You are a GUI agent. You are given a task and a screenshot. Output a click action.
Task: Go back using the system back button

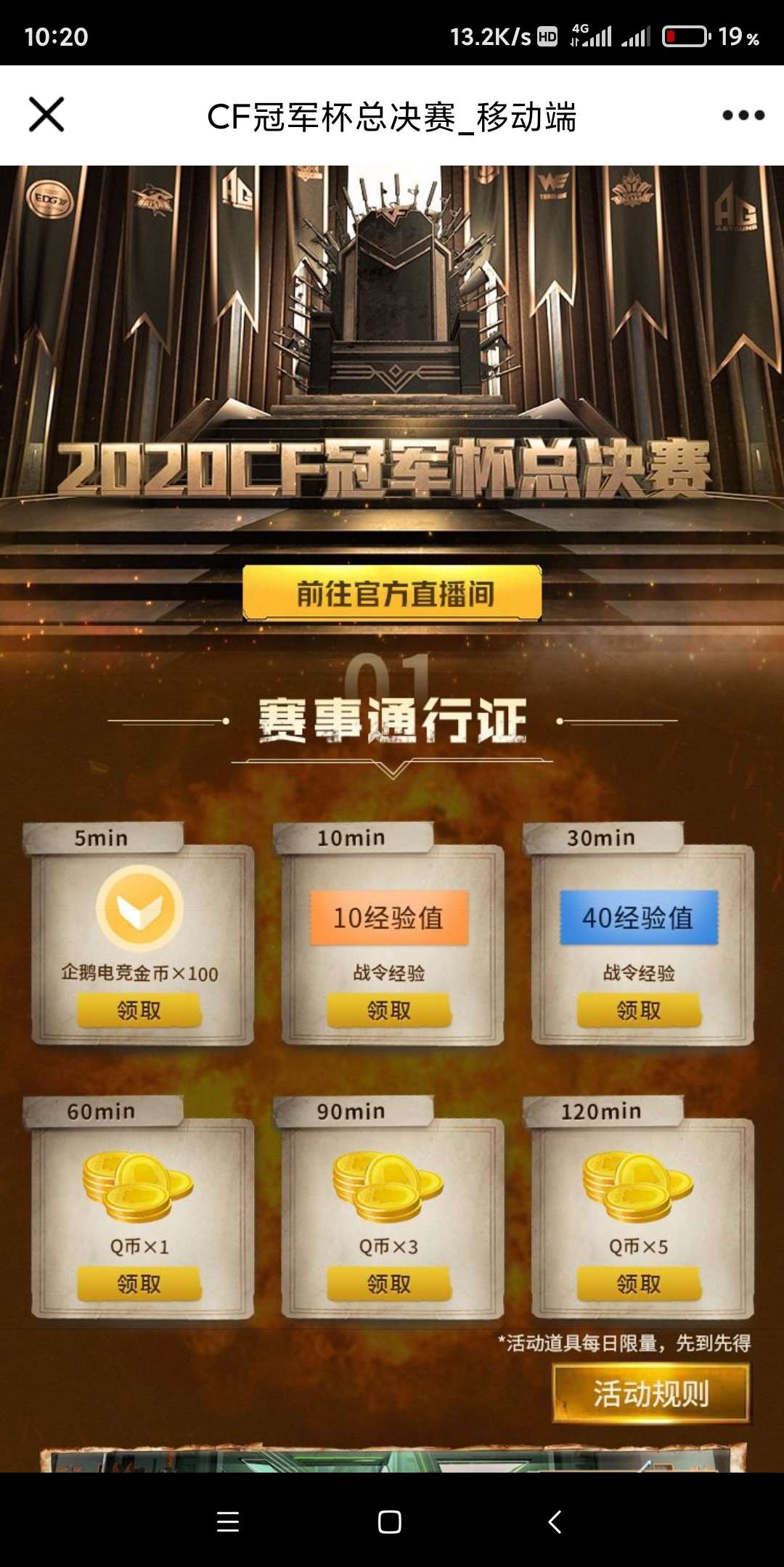pos(555,1521)
